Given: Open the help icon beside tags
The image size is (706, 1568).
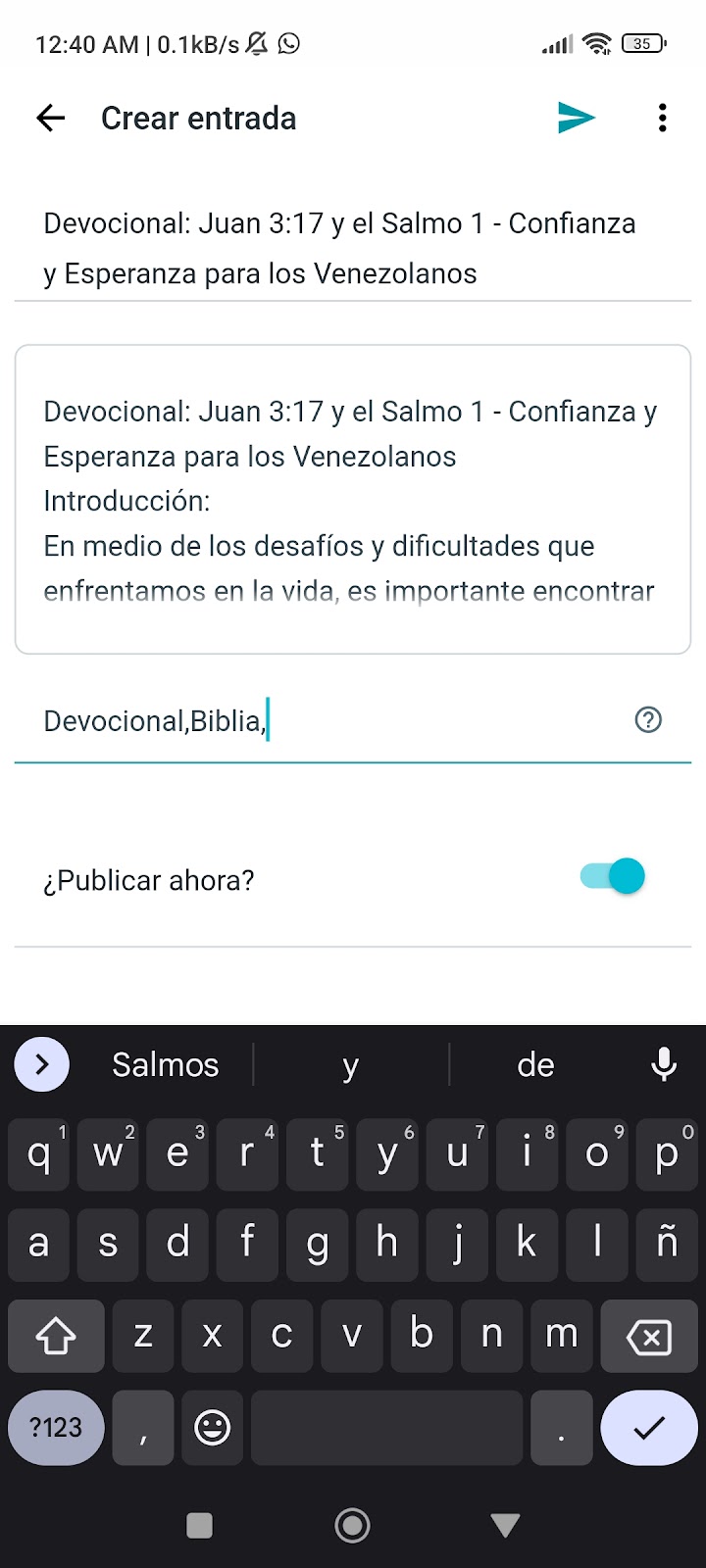Looking at the screenshot, I should tap(648, 720).
